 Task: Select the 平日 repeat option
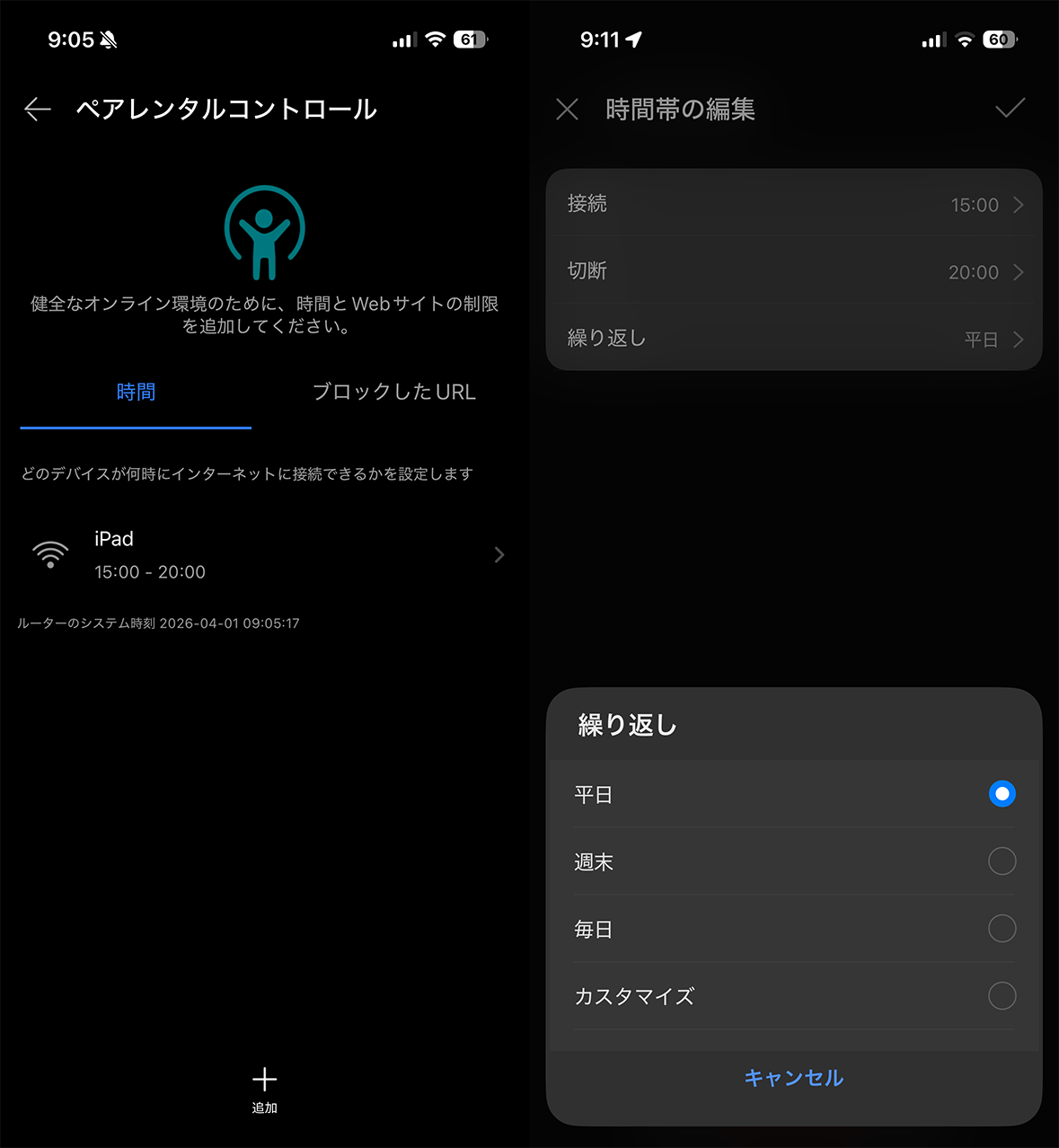[x=1002, y=794]
